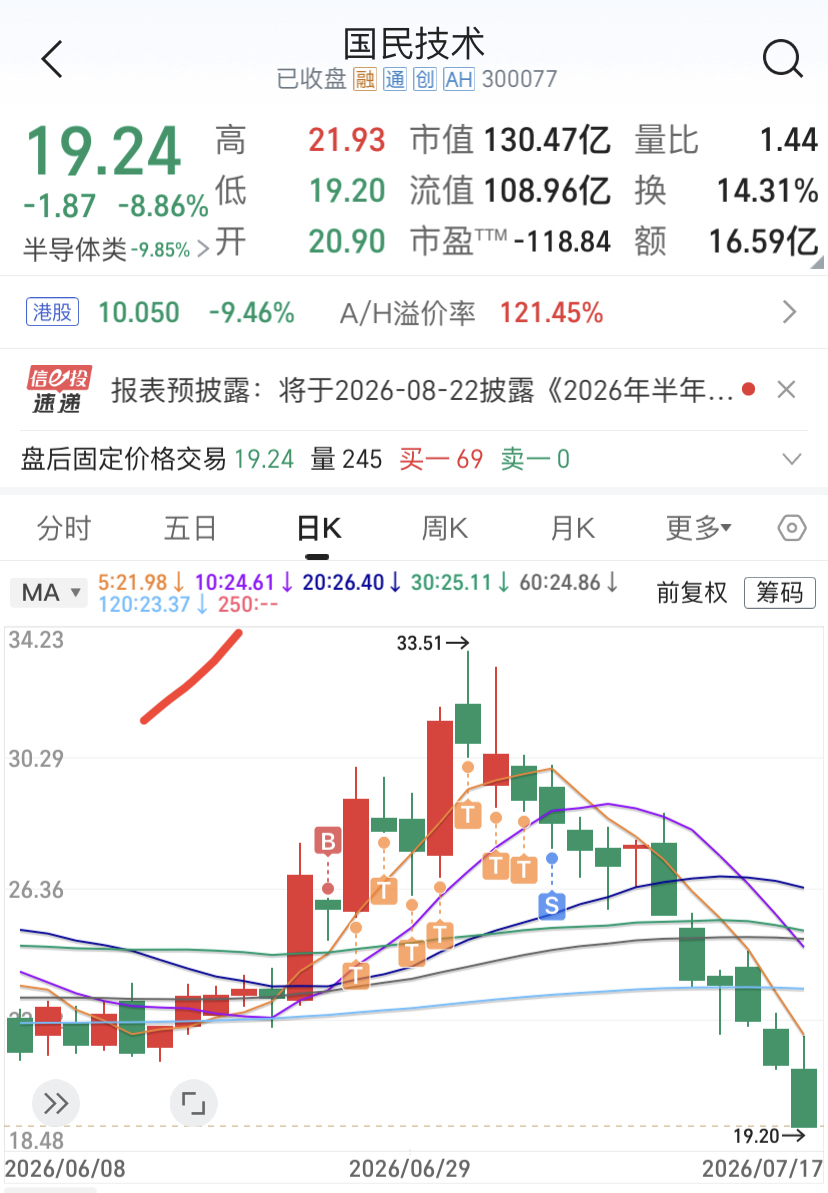Viewport: 828px width, 1193px height.
Task: Open the 更多 chart period dropdown
Action: click(x=698, y=528)
